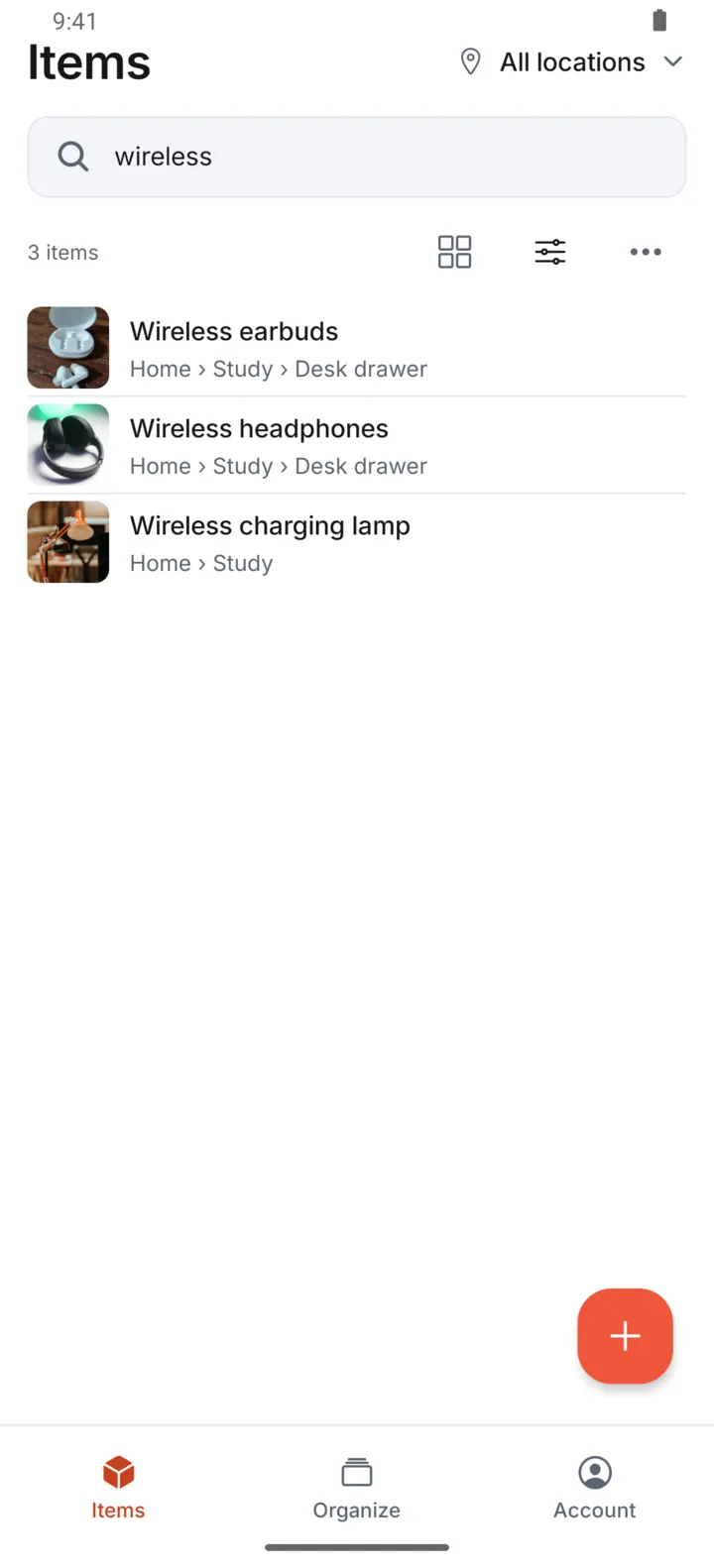Screen dimensions: 714x1568
Task: Open the three-dot overflow menu
Action: 646,252
